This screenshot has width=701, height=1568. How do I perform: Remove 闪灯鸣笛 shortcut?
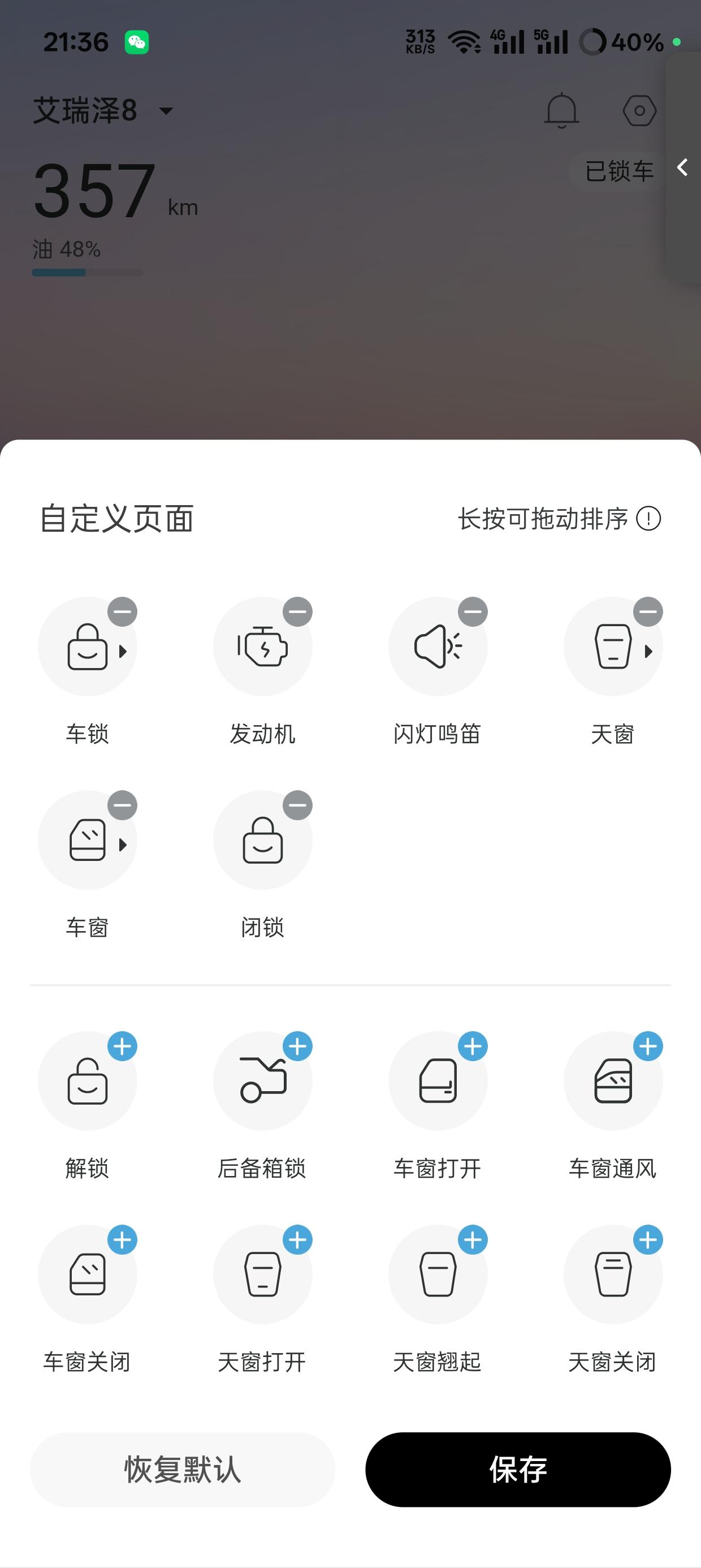coord(473,611)
